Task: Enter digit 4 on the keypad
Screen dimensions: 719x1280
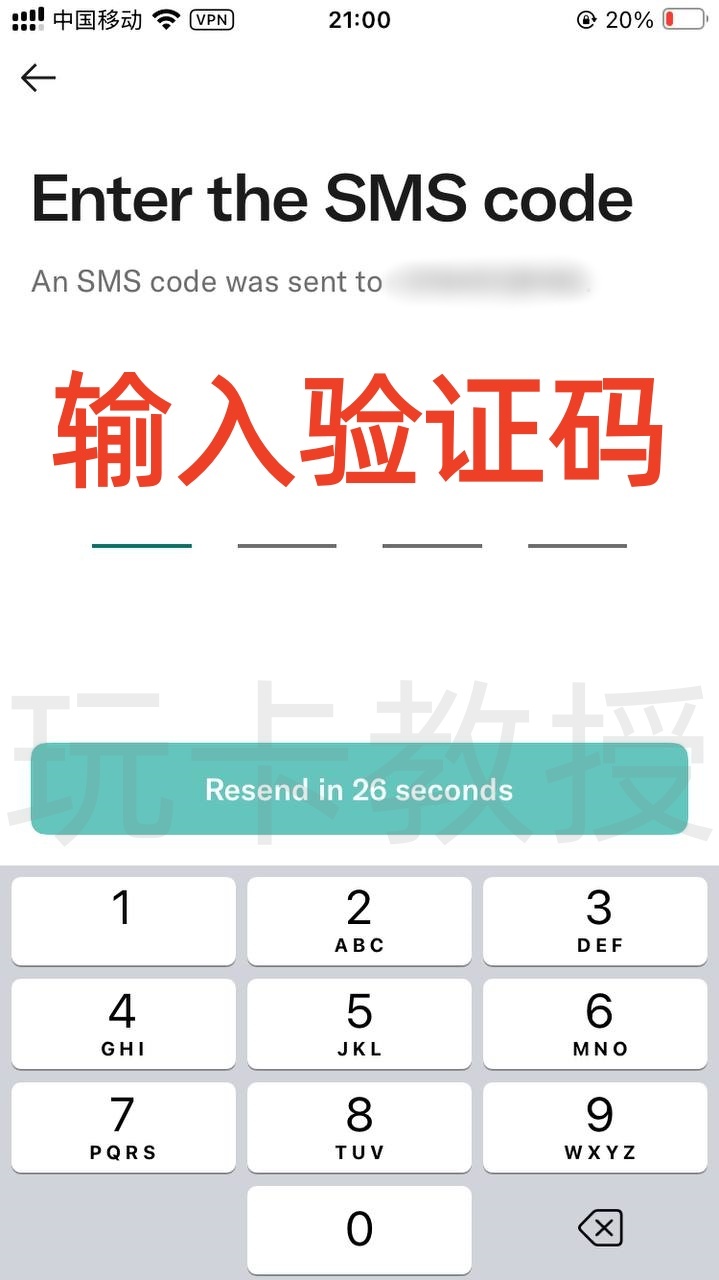Action: tap(123, 1024)
